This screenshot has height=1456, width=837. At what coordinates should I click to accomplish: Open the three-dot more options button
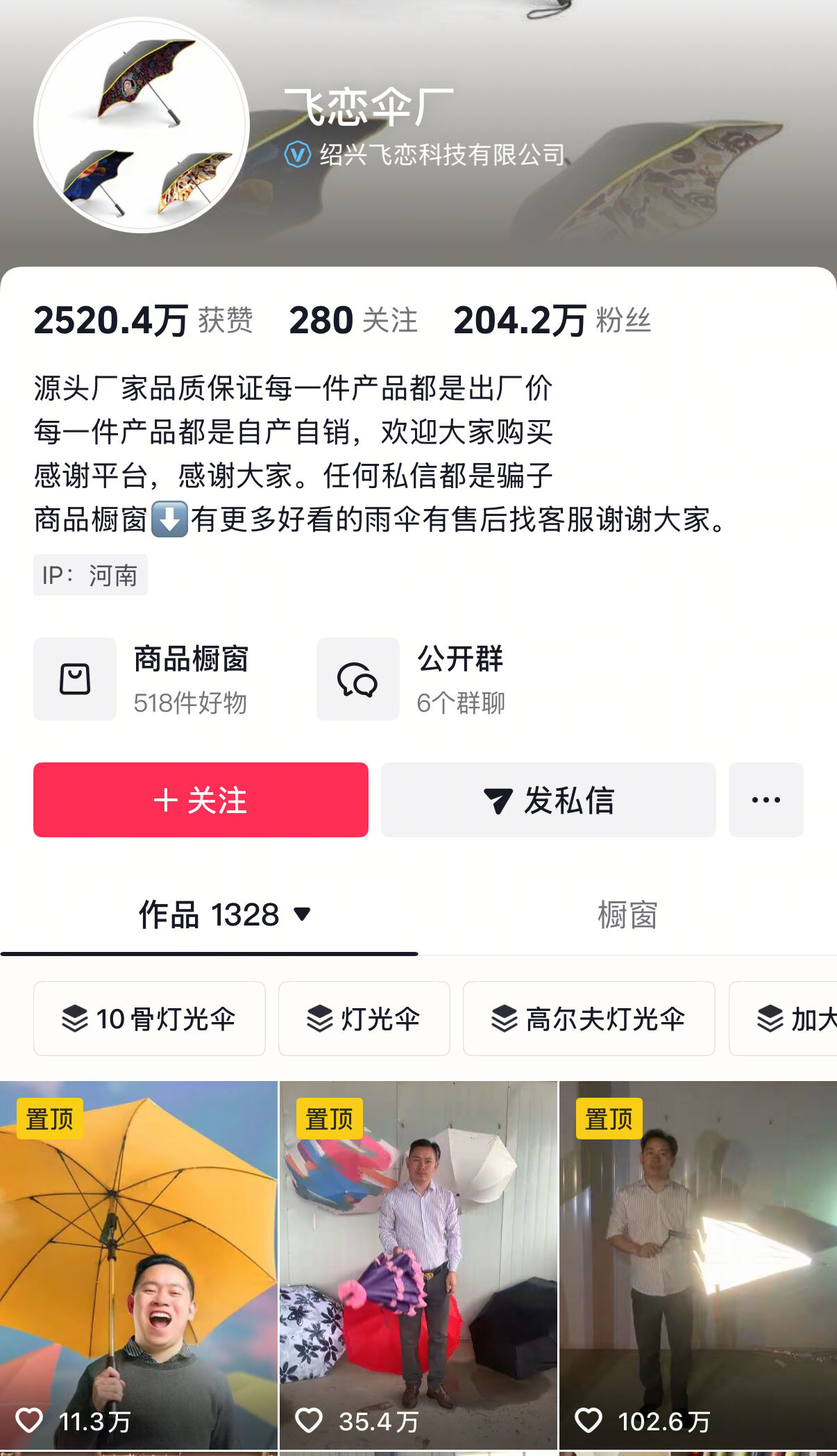click(766, 800)
